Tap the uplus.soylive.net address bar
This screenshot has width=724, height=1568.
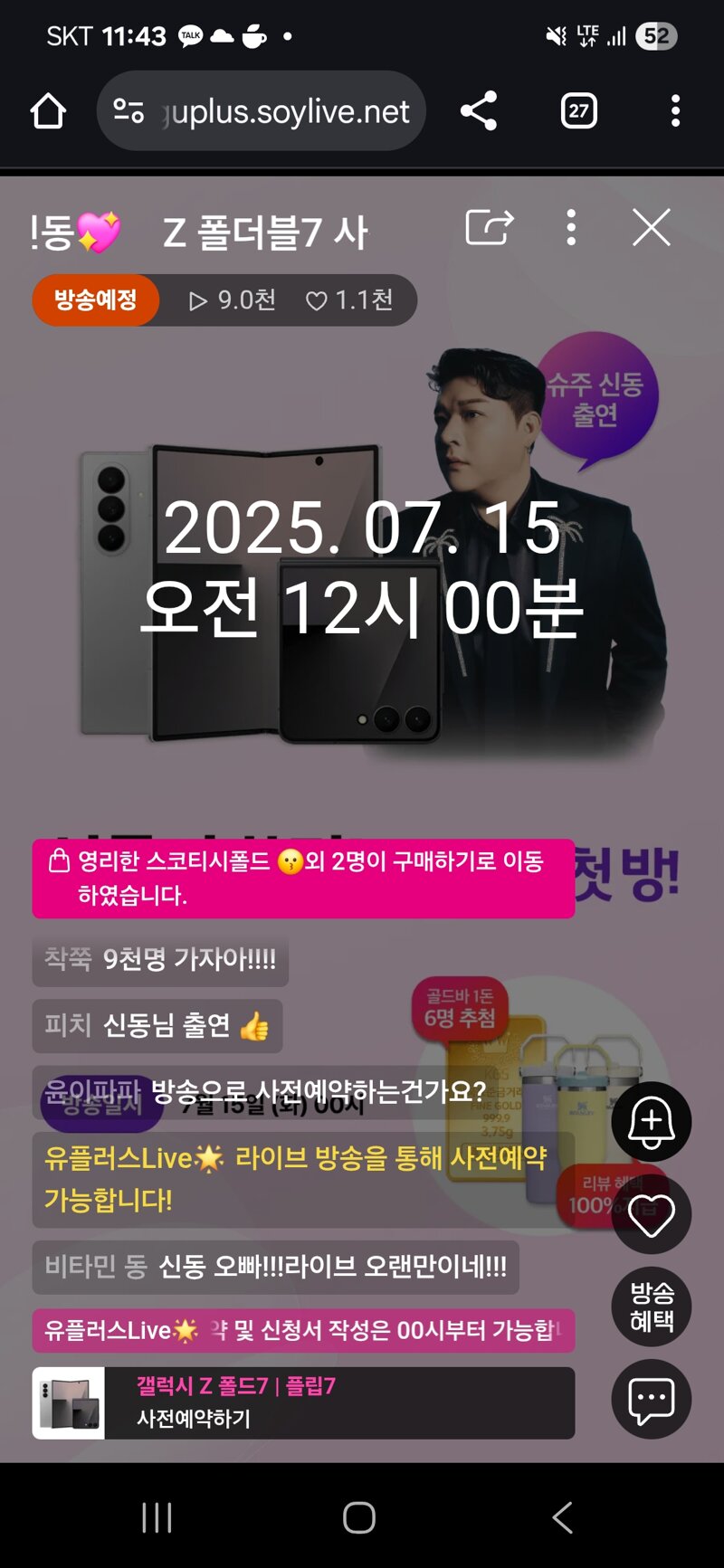[x=271, y=111]
